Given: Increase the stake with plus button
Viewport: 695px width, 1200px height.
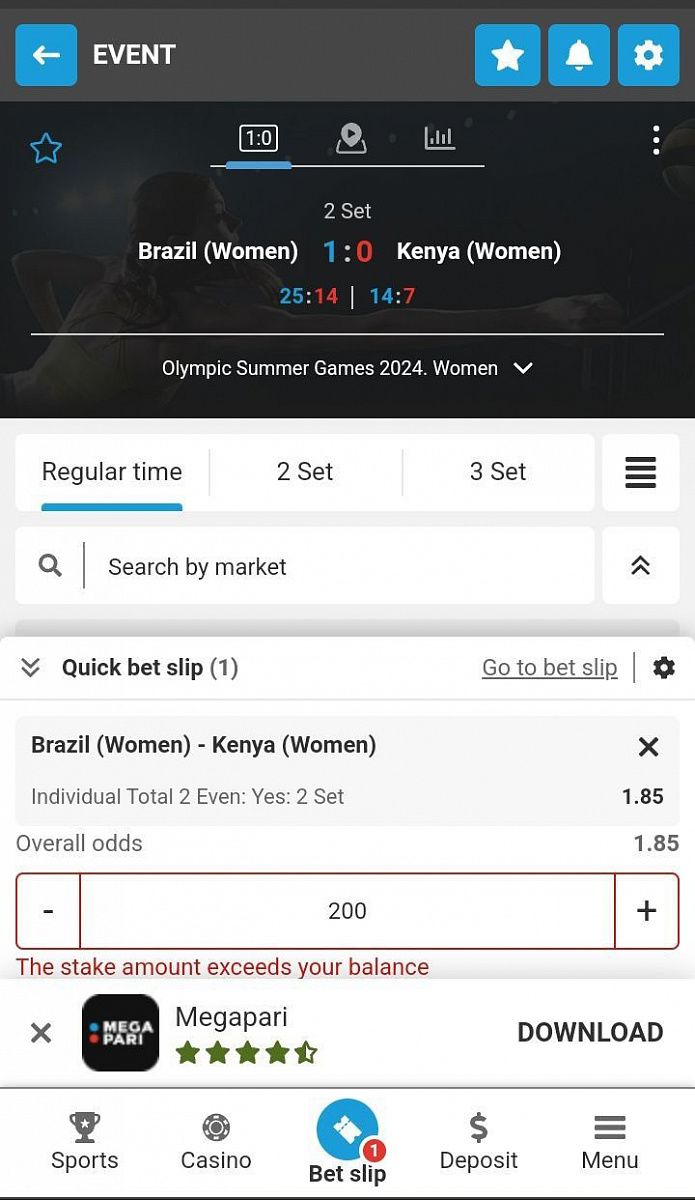Looking at the screenshot, I should (x=646, y=911).
